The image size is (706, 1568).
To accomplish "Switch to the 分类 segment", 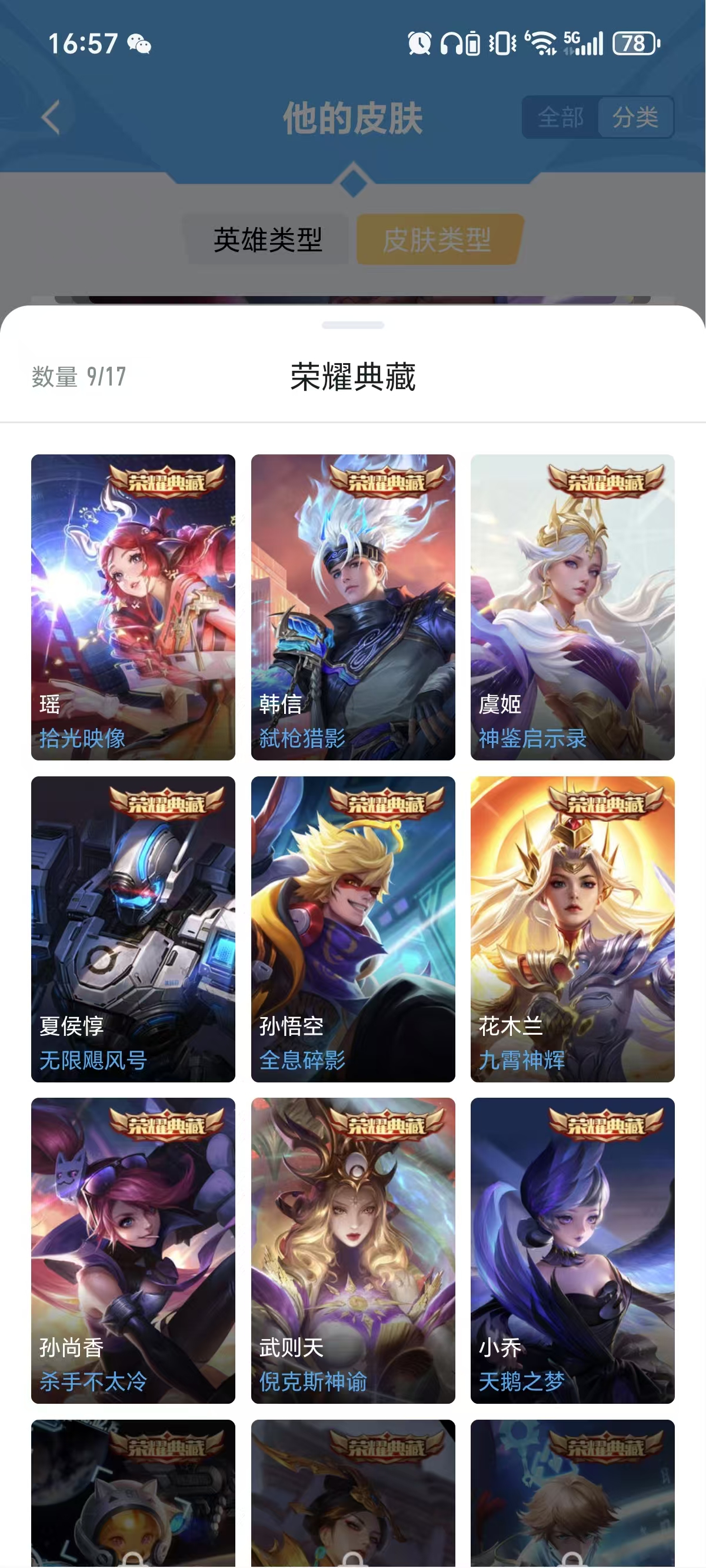I will (635, 117).
